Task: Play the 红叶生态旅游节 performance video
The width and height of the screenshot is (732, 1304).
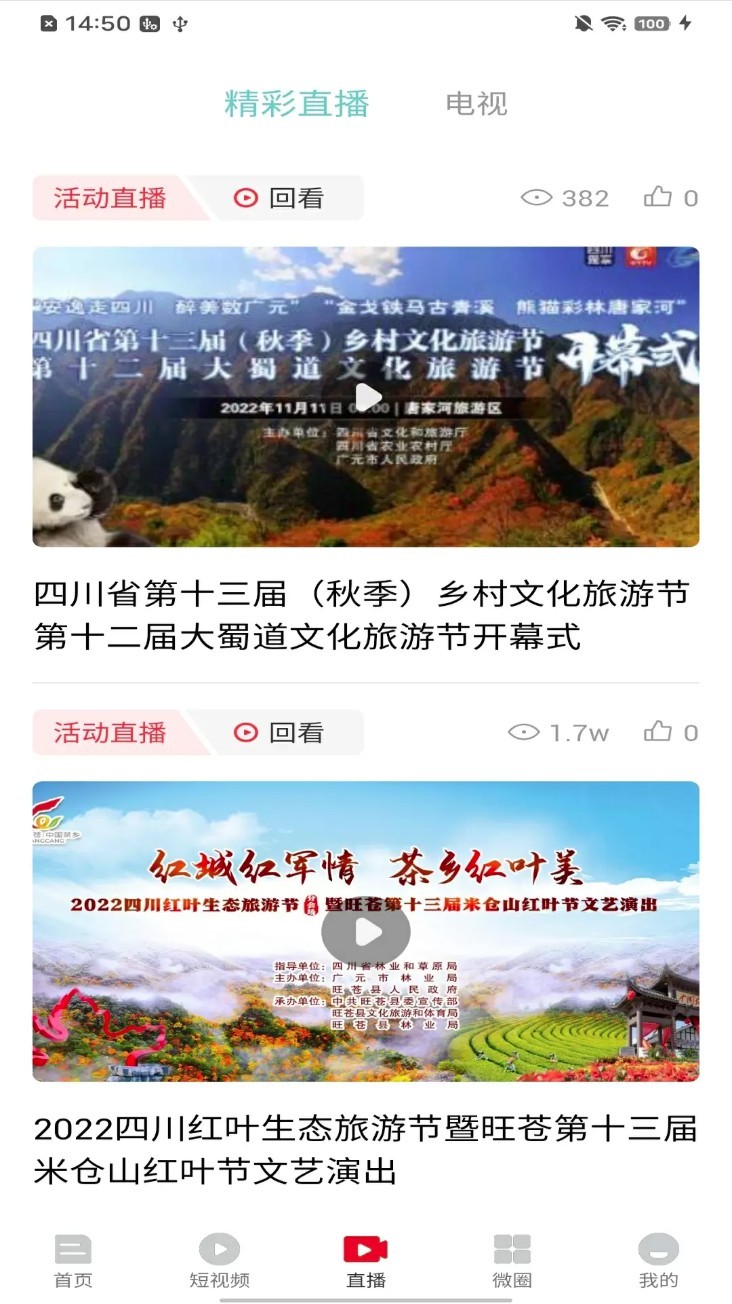Action: pyautogui.click(x=366, y=931)
